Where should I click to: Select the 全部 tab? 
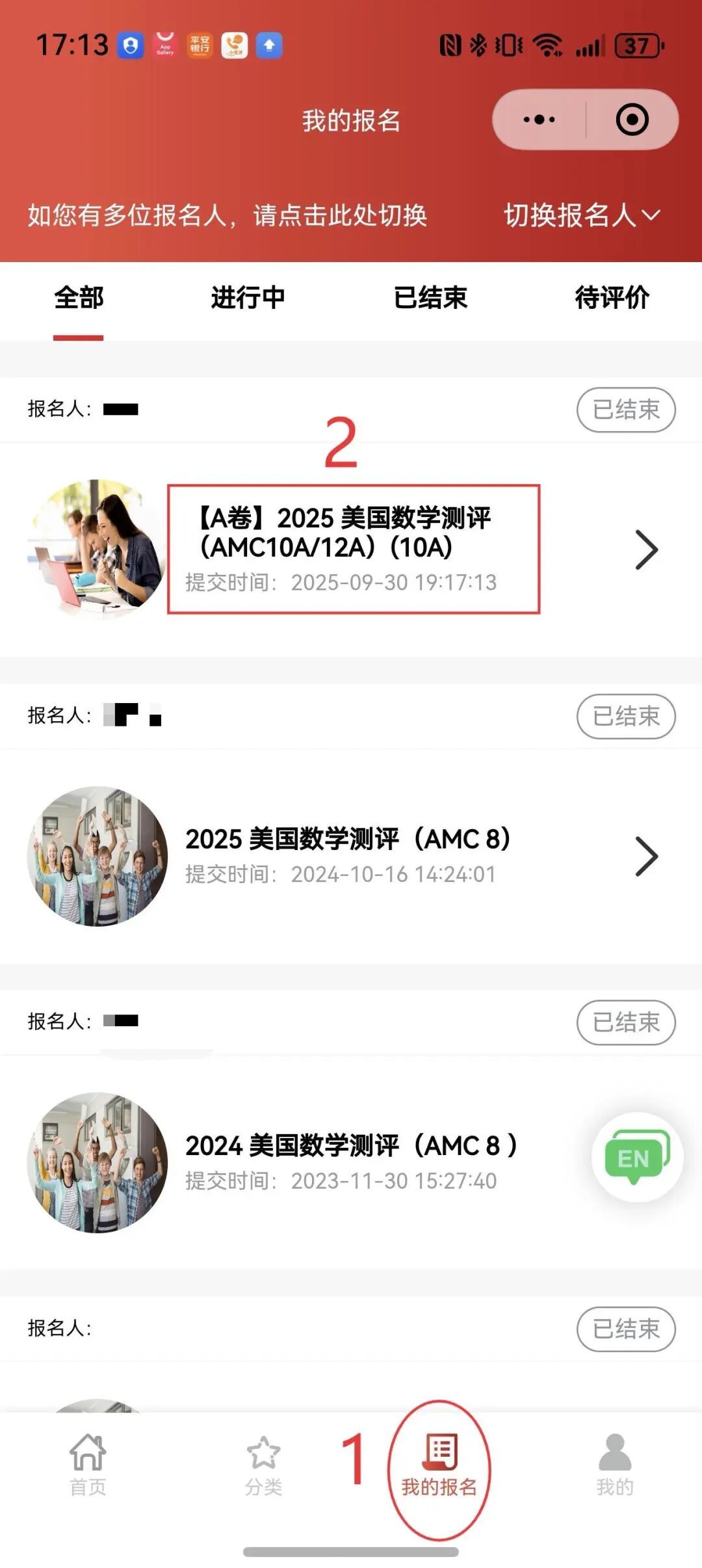pos(79,298)
